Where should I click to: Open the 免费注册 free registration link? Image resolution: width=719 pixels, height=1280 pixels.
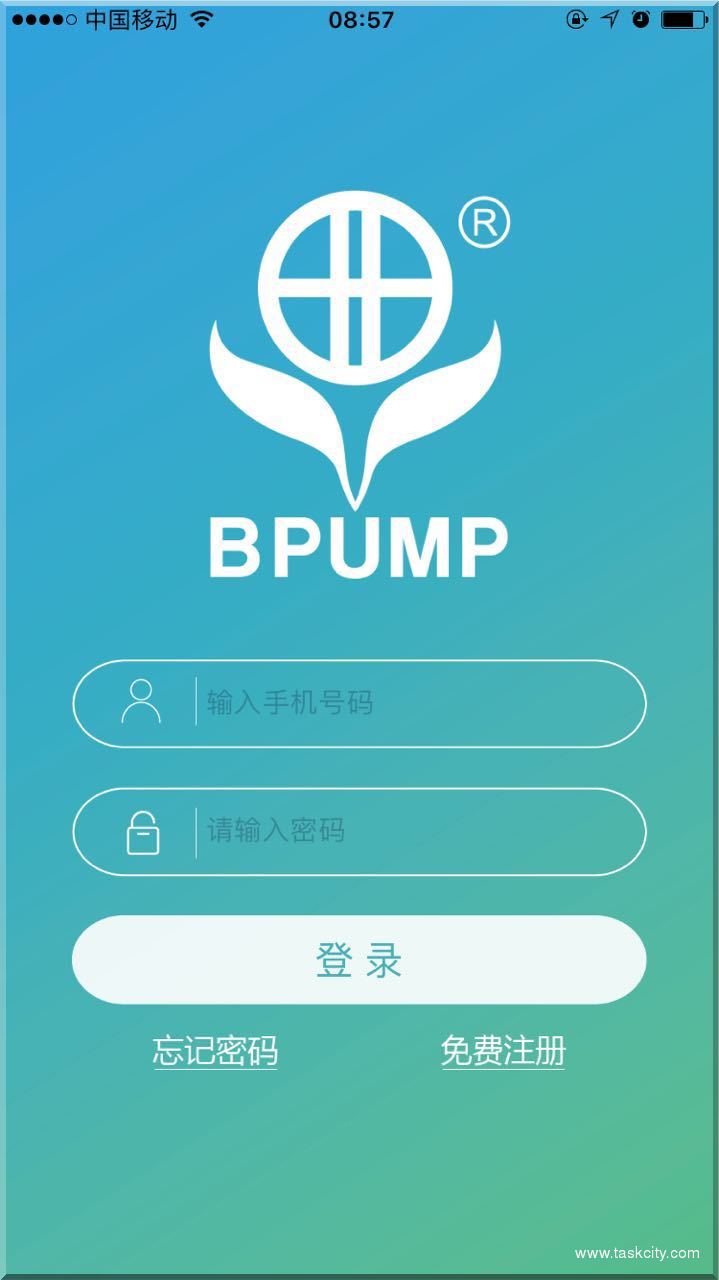click(x=503, y=1051)
